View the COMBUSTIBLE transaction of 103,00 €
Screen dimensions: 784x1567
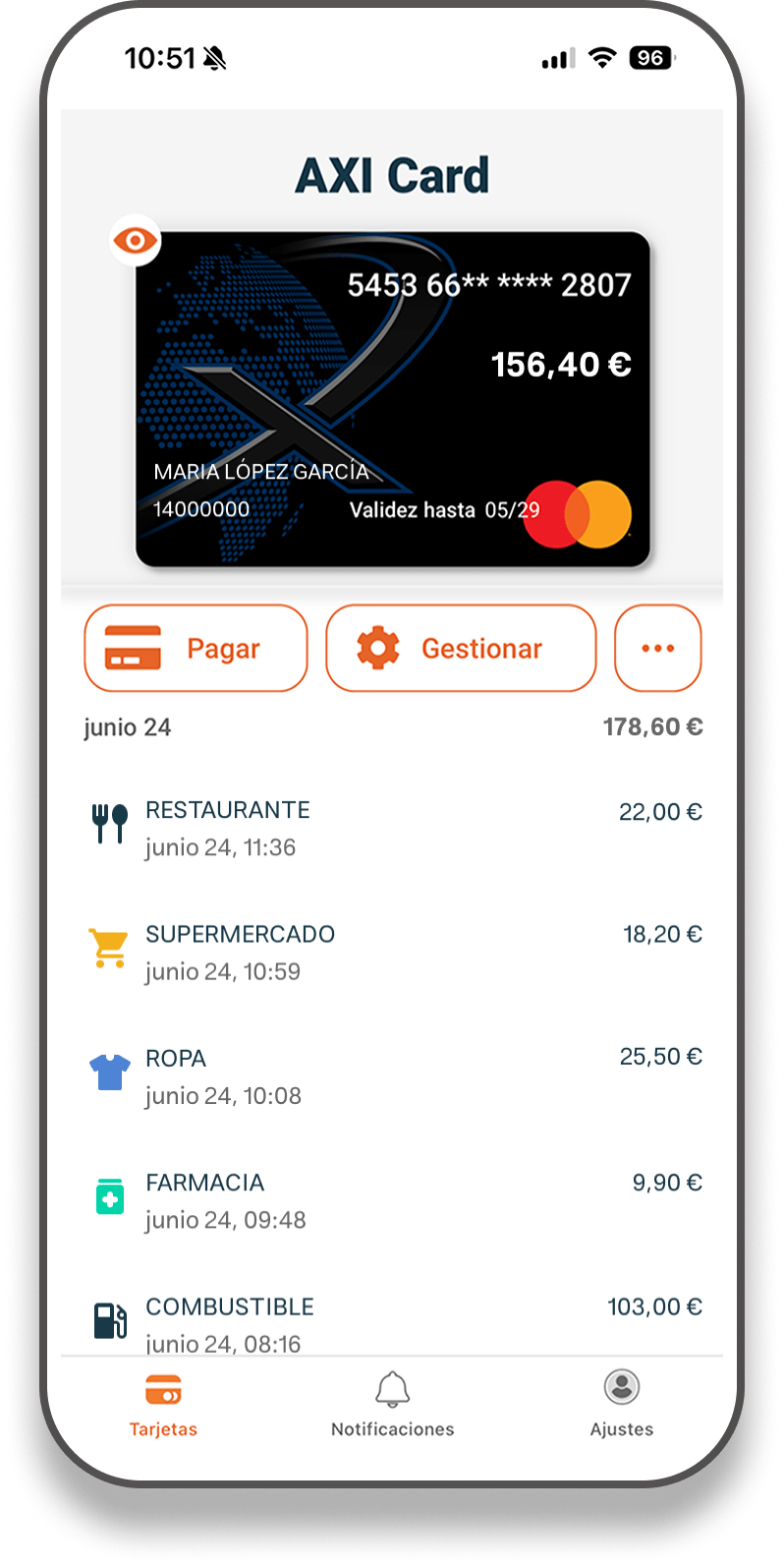pos(393,1322)
